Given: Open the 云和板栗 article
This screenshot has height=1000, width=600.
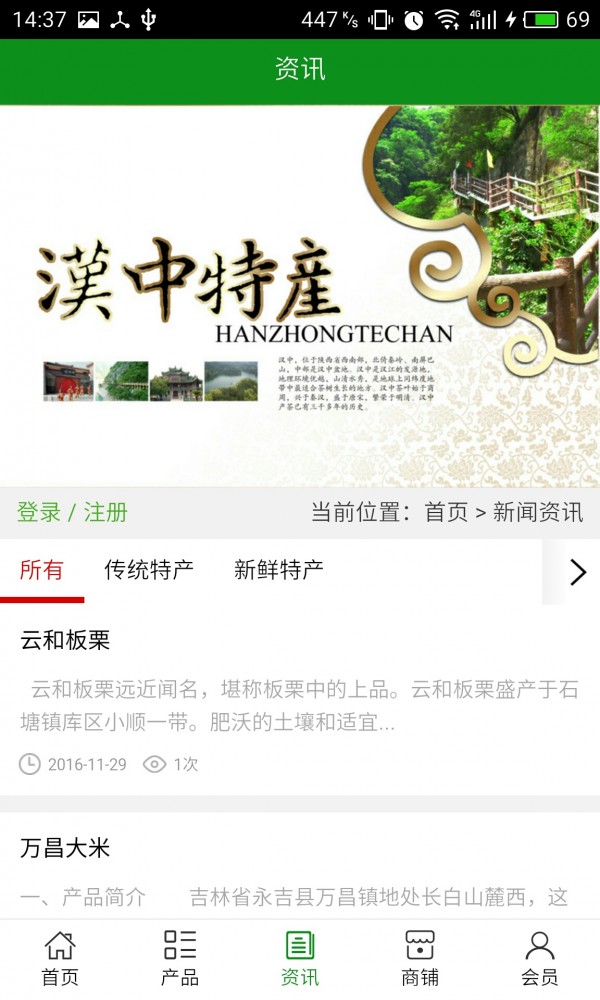Looking at the screenshot, I should coord(65,640).
